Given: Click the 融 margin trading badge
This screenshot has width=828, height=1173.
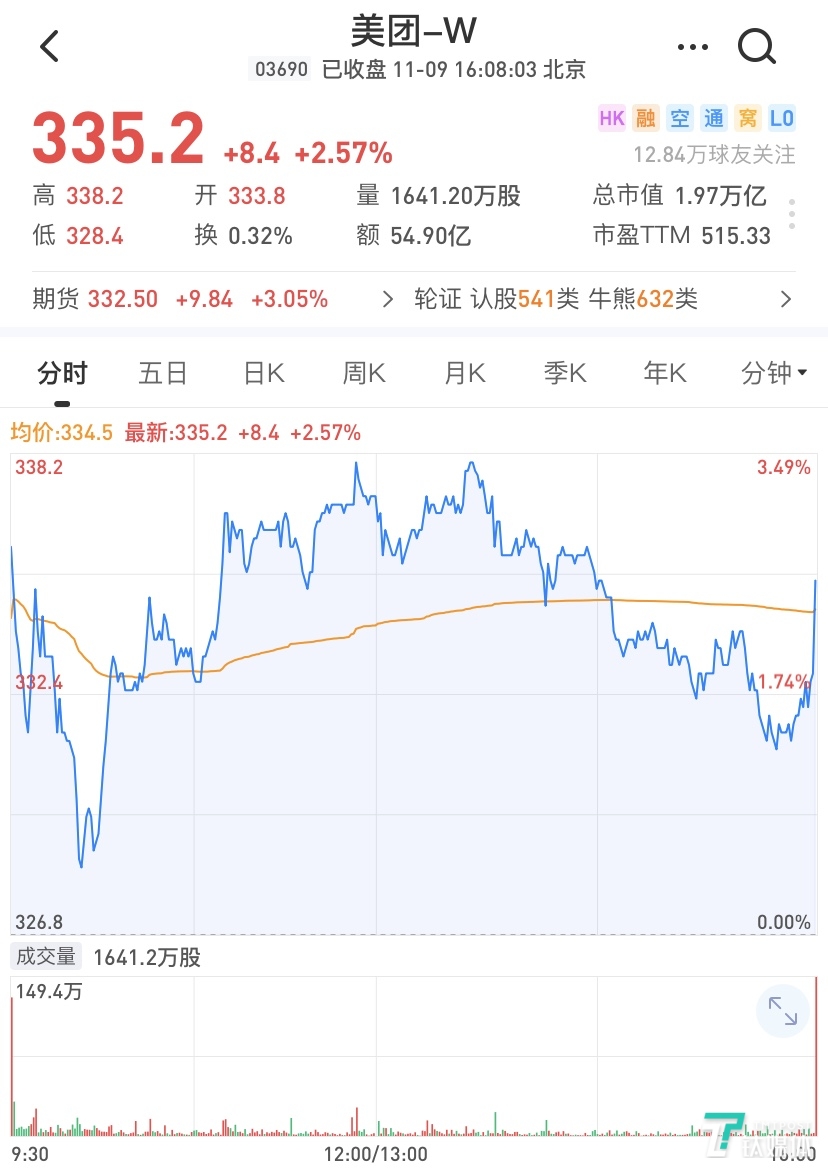Looking at the screenshot, I should point(645,118).
